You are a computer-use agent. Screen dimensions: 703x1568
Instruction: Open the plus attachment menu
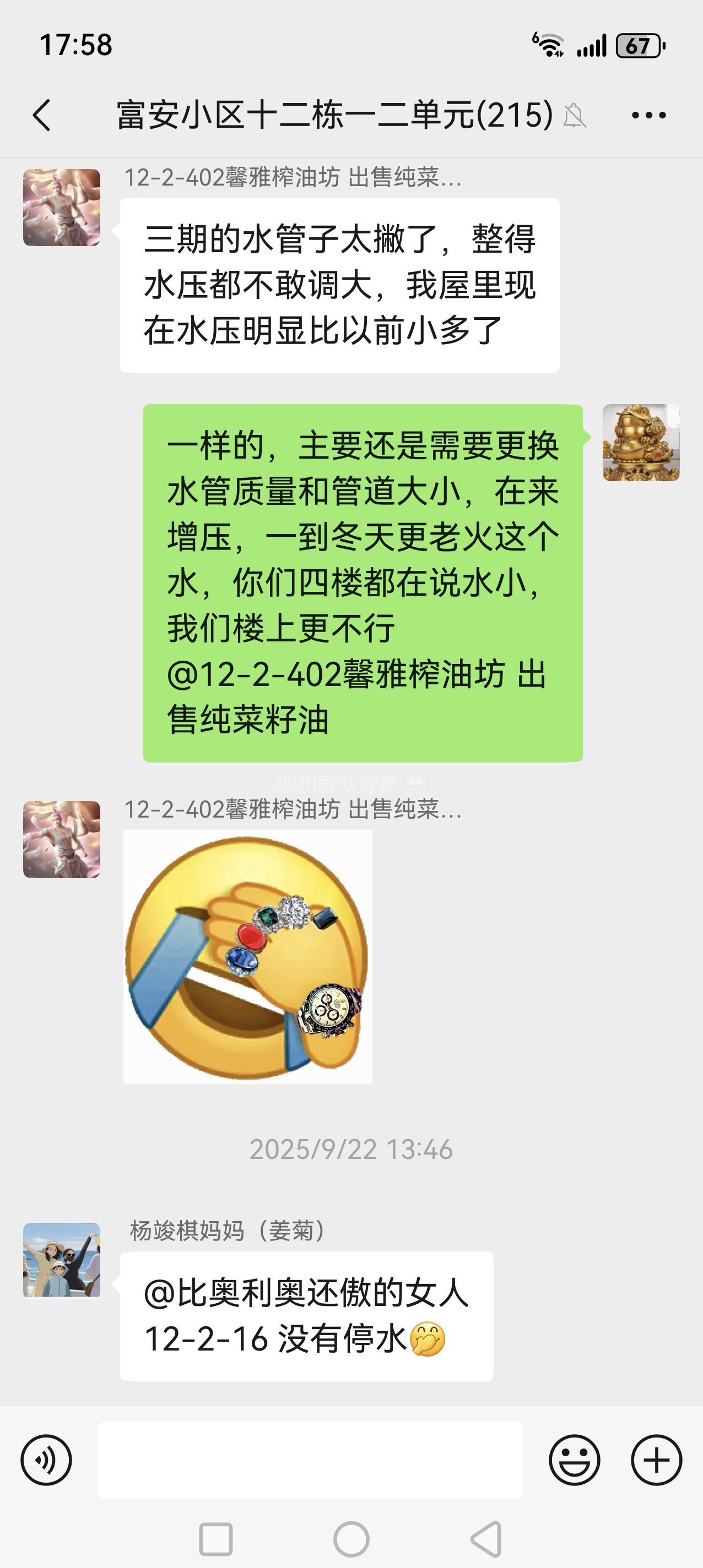[656, 1460]
